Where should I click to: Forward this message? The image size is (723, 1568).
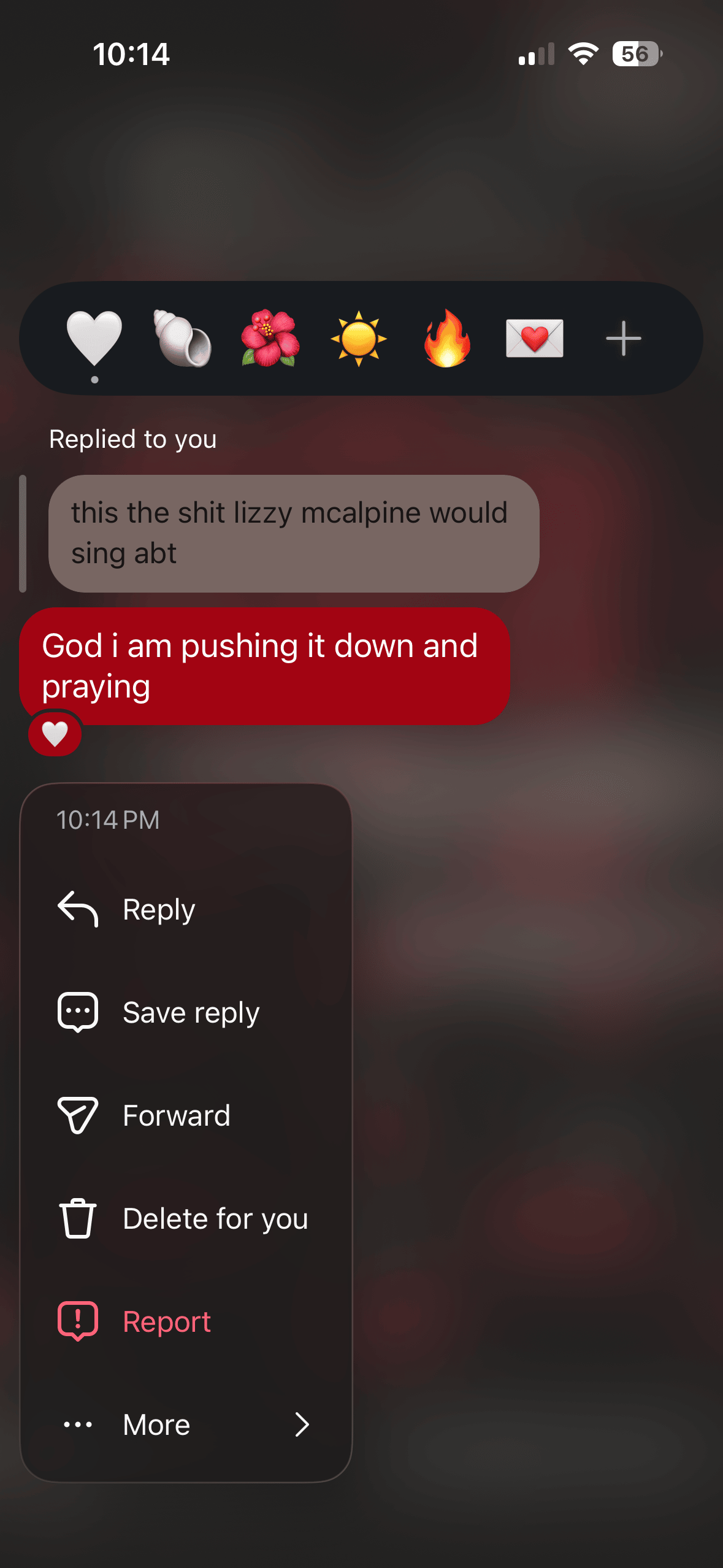[x=186, y=1115]
